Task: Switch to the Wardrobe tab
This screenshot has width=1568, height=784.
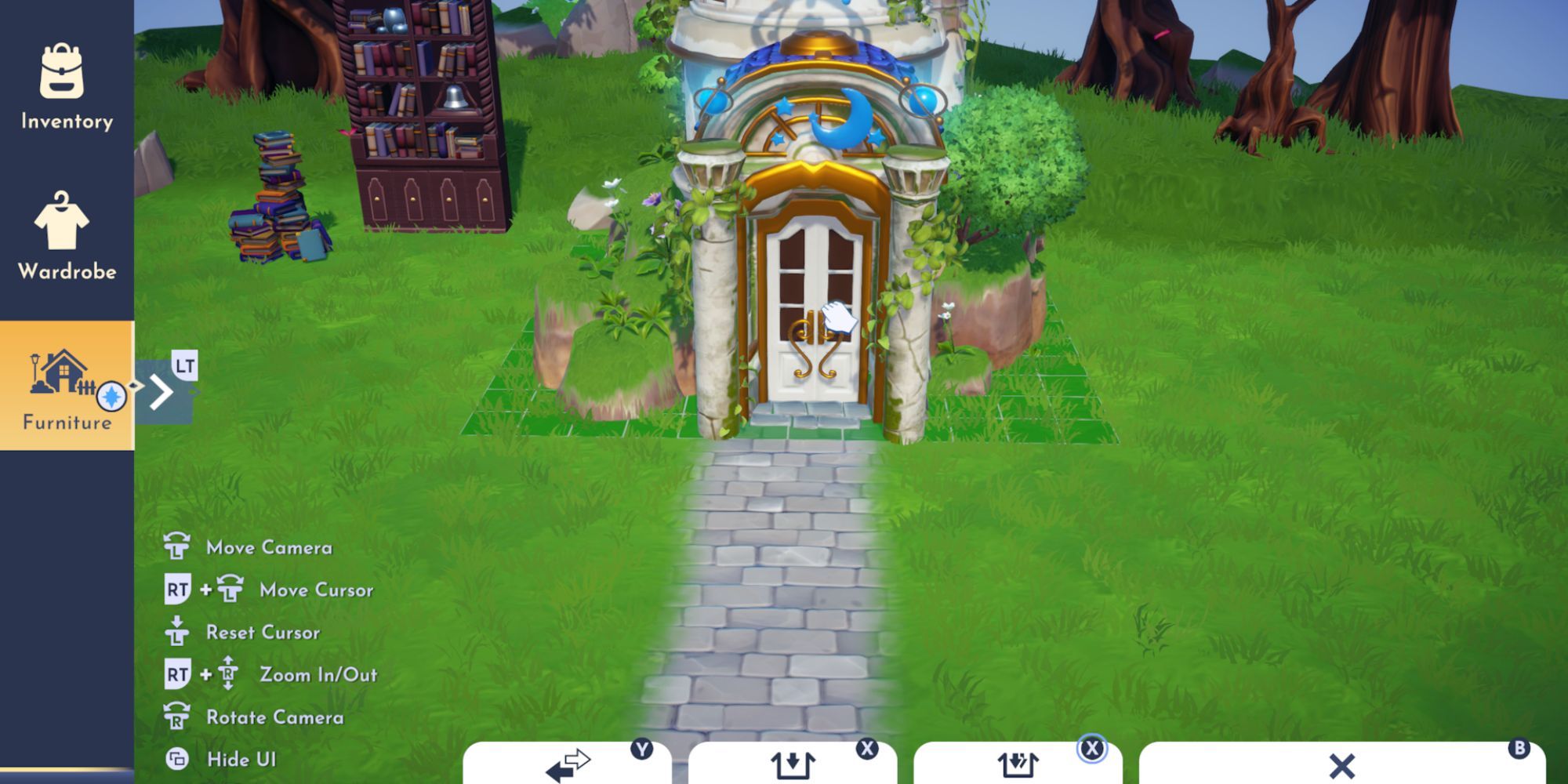Action: [x=67, y=235]
